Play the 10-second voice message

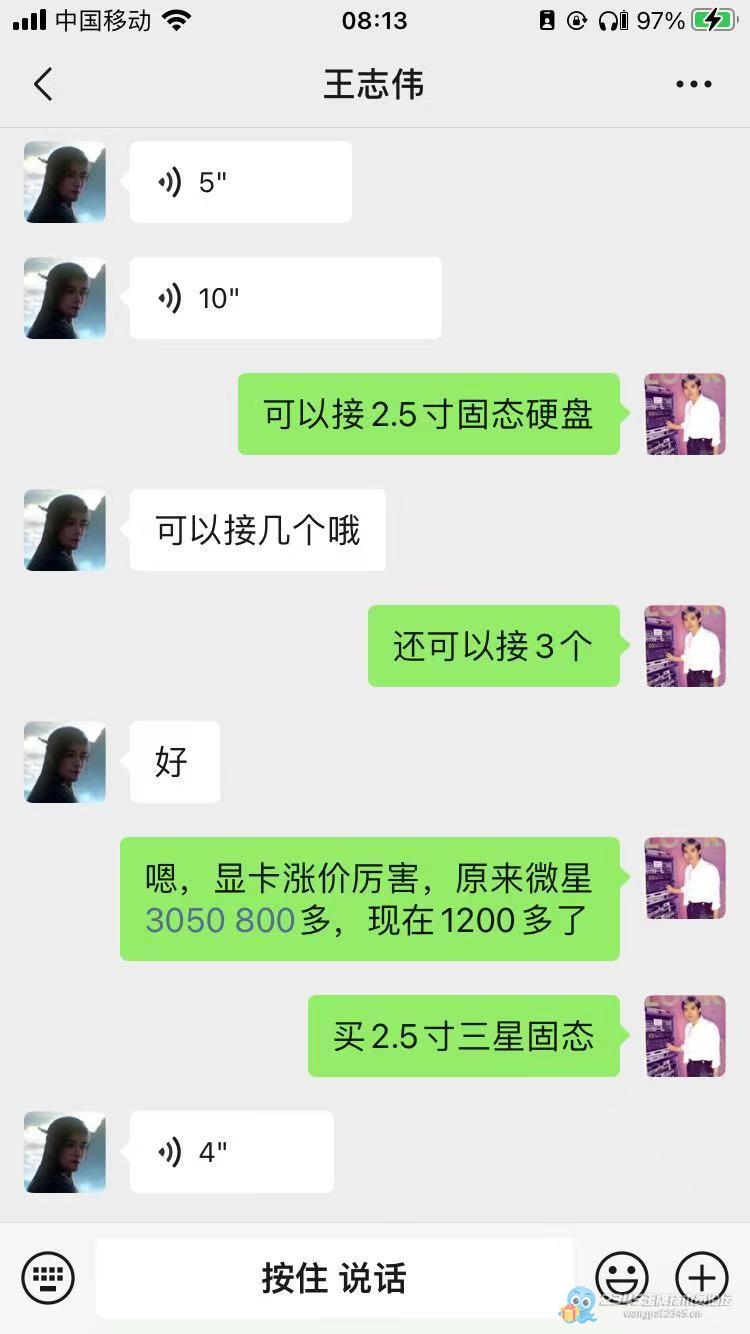285,298
